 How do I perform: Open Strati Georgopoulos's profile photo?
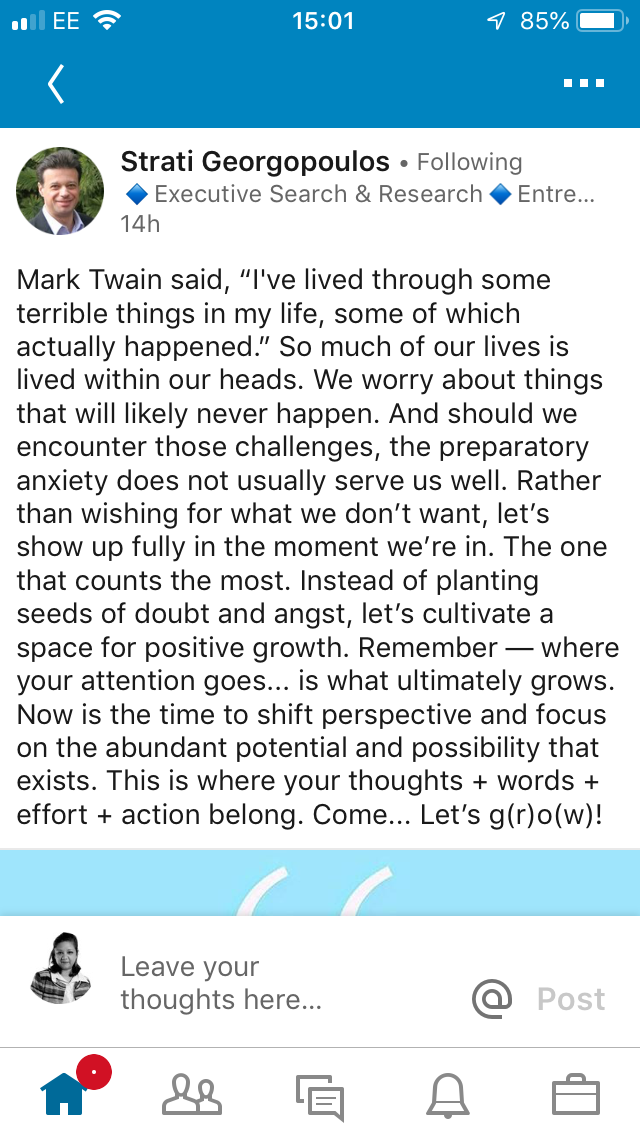click(61, 191)
